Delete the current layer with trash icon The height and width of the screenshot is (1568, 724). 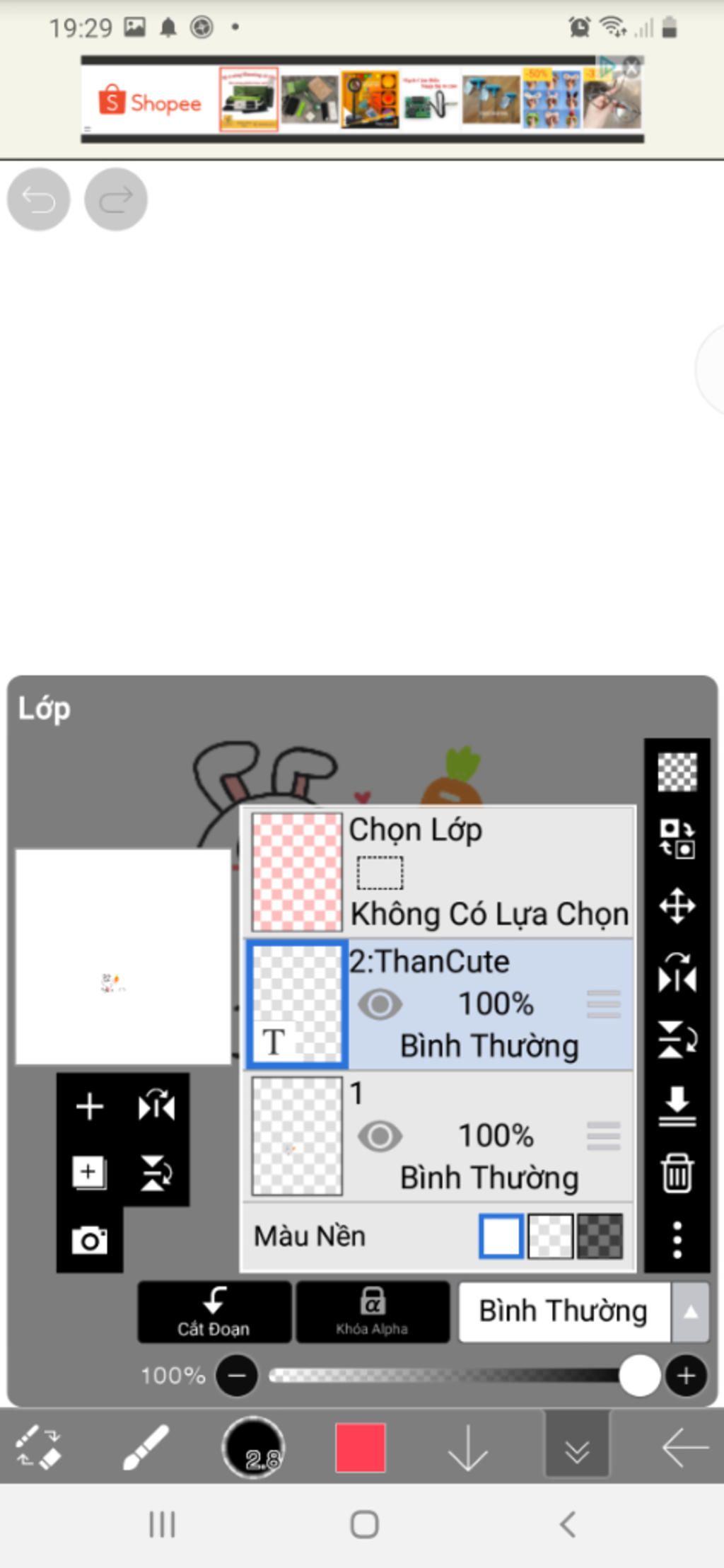(x=677, y=1173)
